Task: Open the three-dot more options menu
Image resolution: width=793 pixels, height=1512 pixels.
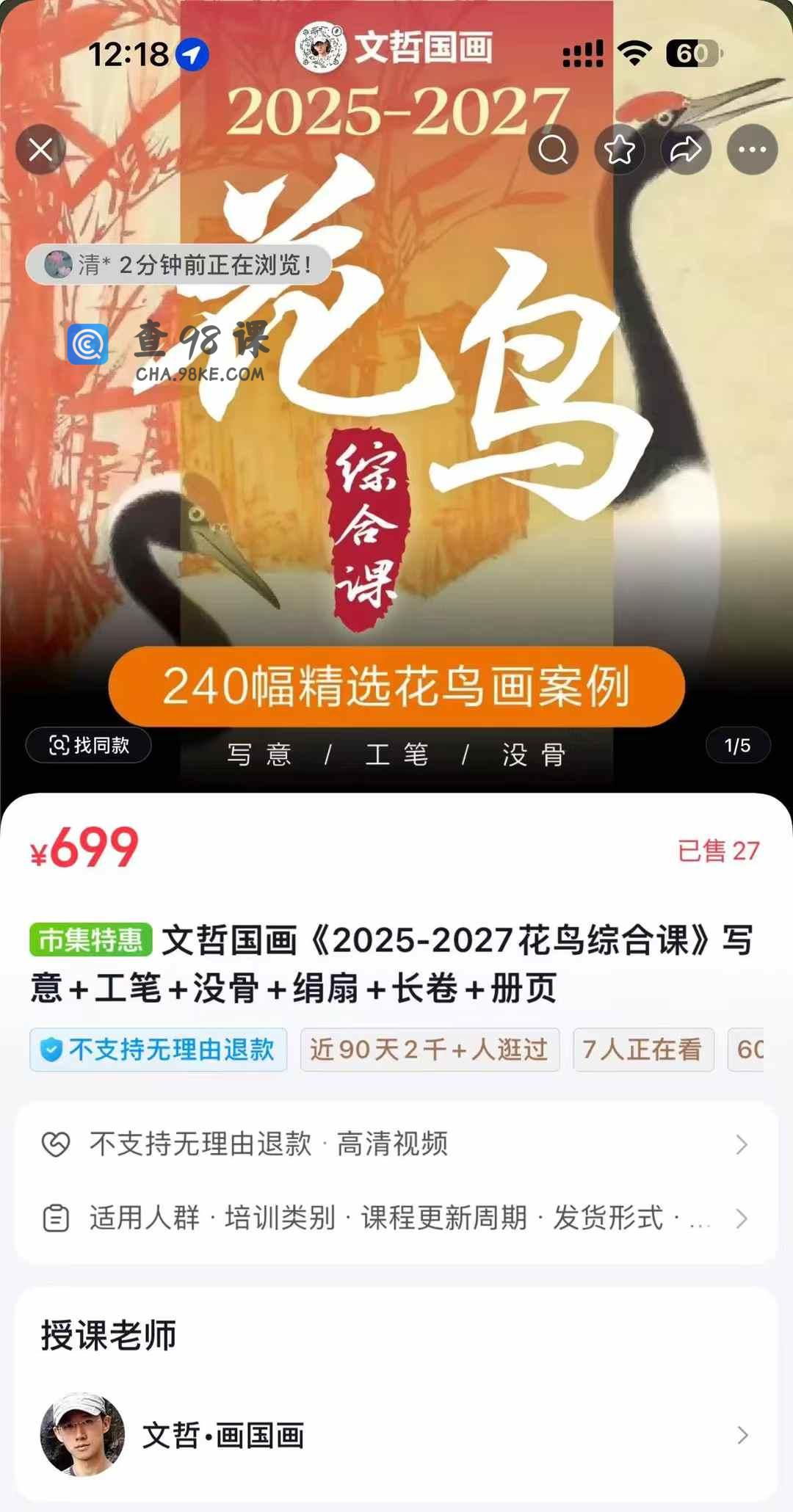Action: 752,150
